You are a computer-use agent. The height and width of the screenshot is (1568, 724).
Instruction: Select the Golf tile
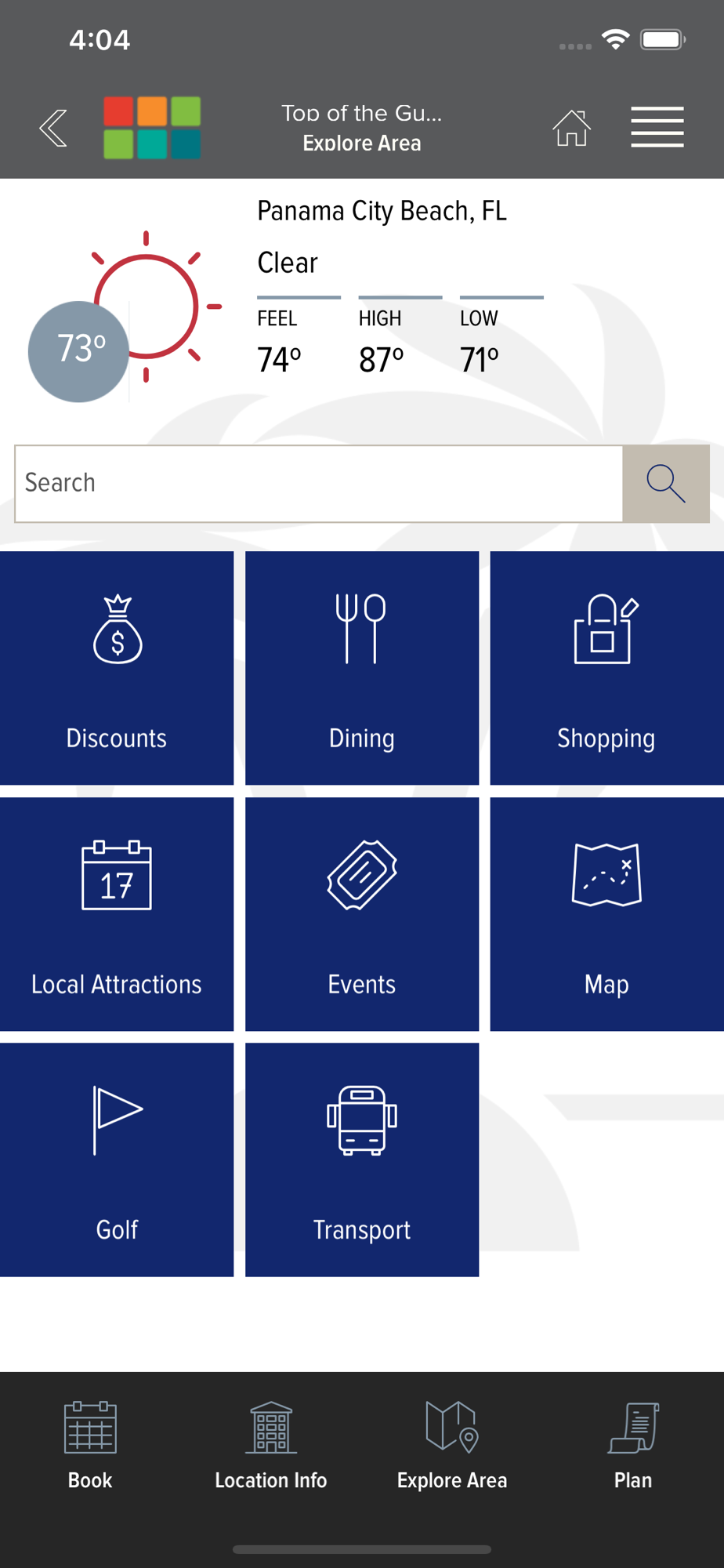click(x=117, y=1160)
